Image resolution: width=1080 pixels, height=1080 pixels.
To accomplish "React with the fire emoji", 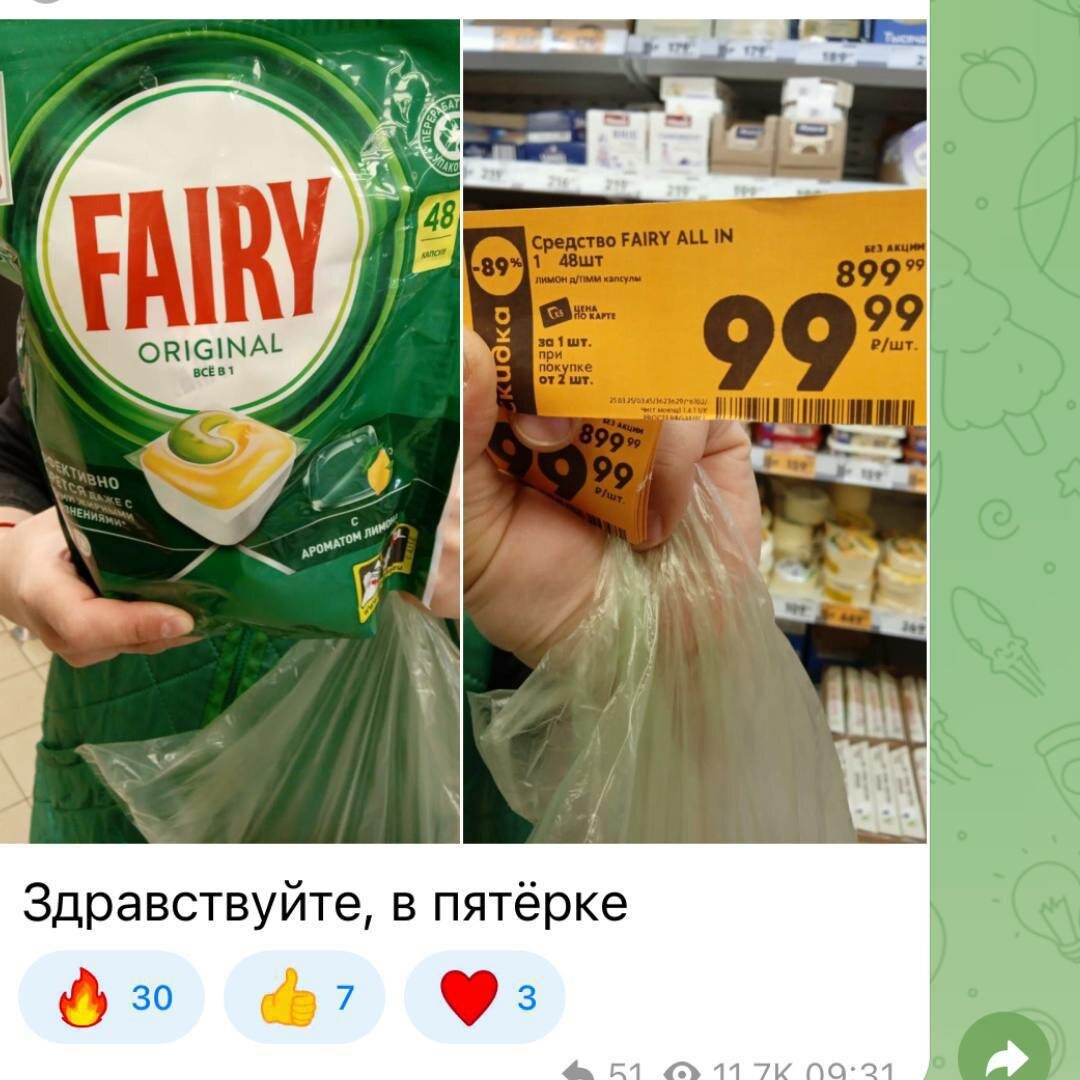I will click(x=111, y=997).
